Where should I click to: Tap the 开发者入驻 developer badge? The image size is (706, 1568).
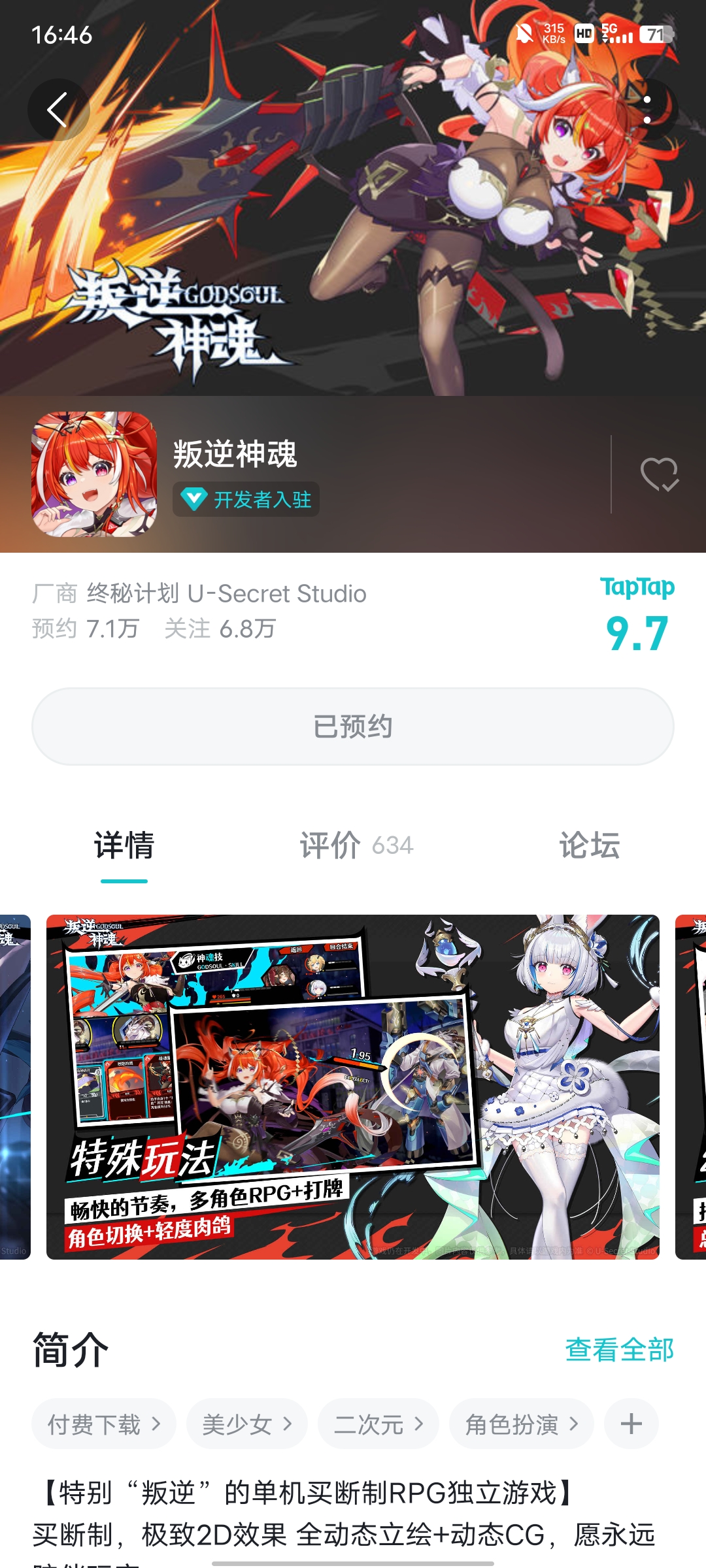246,500
